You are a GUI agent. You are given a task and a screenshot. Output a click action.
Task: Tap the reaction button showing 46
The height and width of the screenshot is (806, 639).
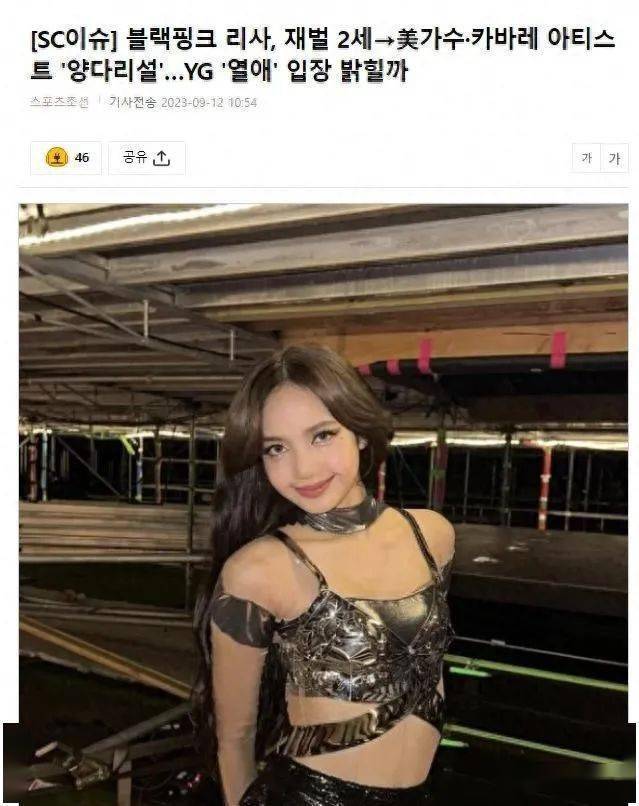coord(66,158)
